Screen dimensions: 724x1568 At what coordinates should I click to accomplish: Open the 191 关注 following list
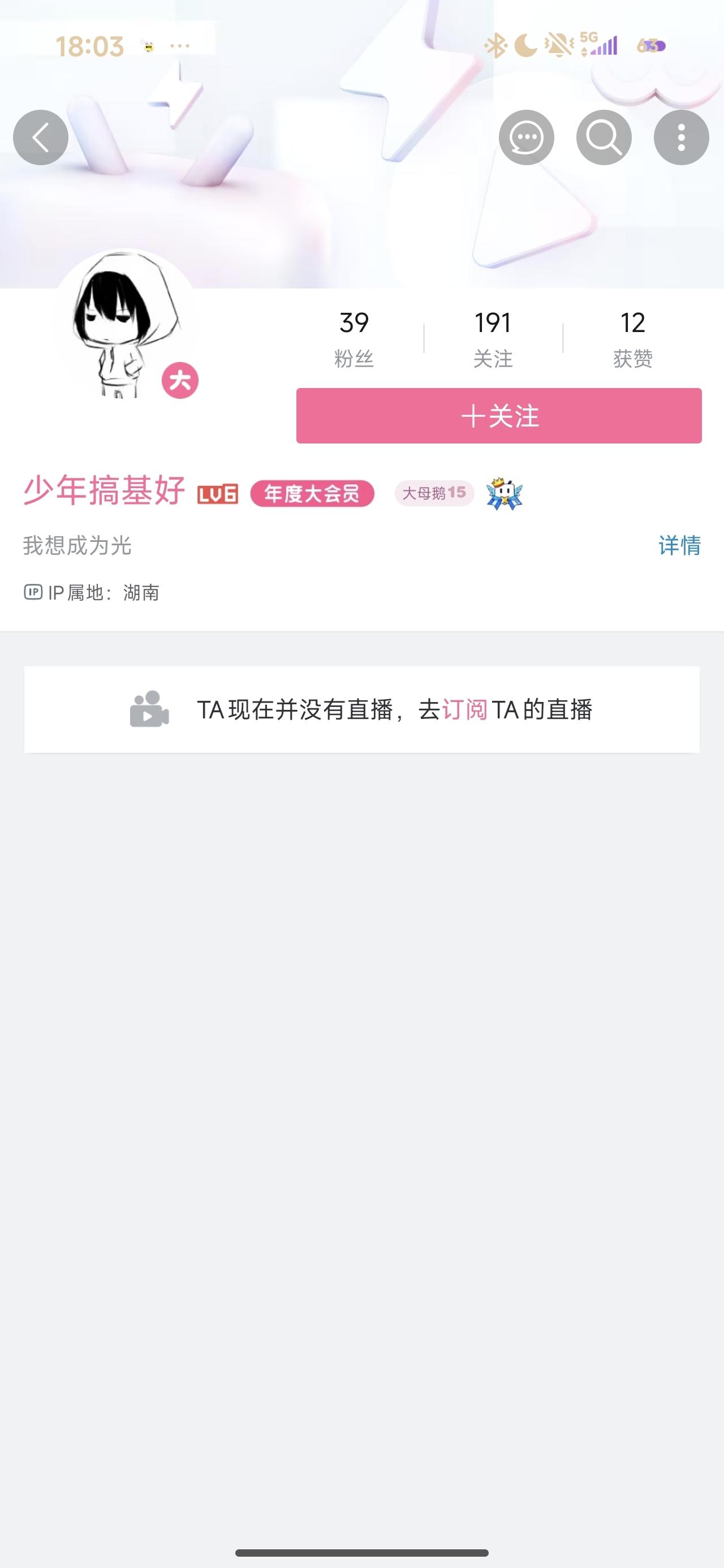(493, 338)
